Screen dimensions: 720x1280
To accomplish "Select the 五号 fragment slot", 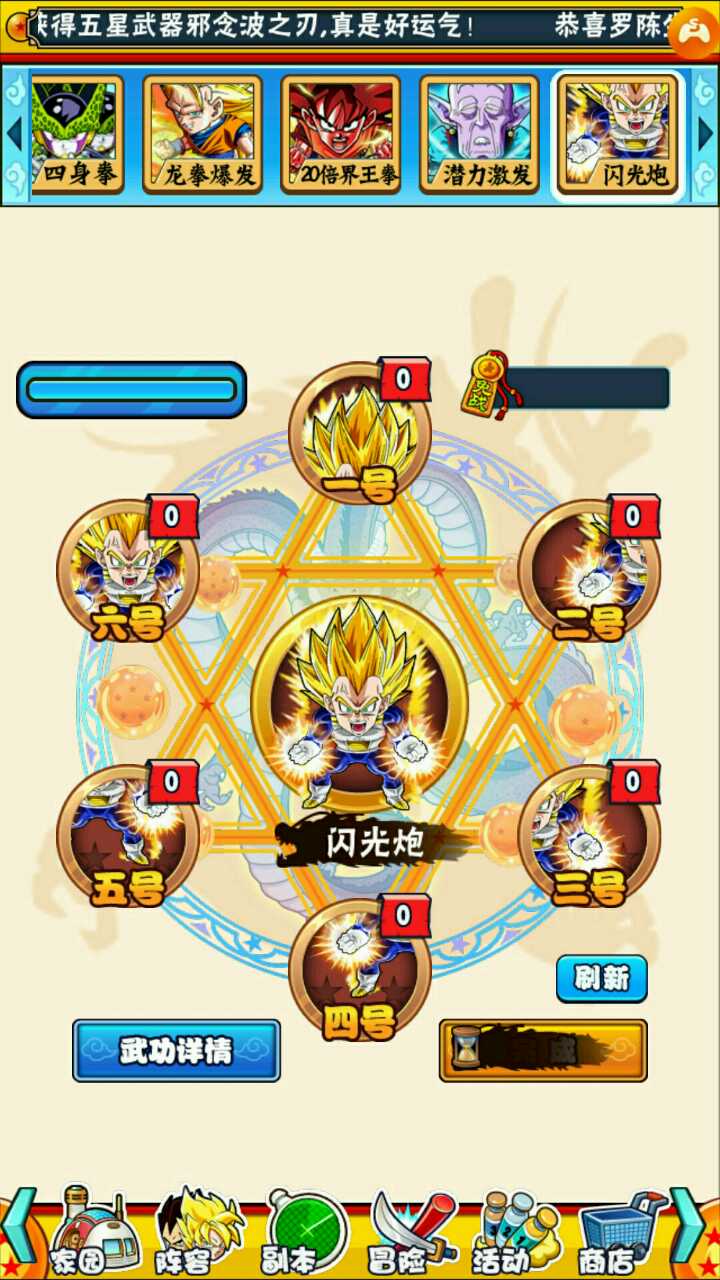I will click(x=128, y=834).
